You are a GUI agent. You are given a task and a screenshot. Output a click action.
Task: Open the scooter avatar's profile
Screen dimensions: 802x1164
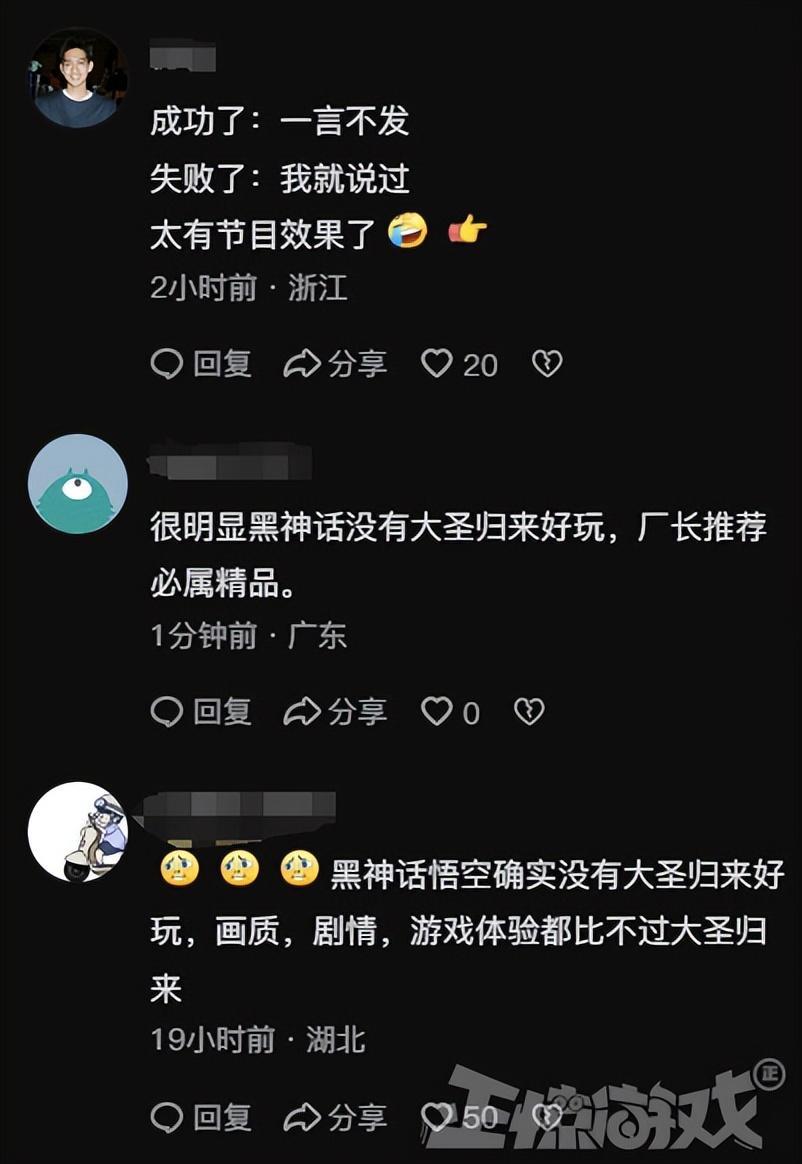(x=77, y=832)
